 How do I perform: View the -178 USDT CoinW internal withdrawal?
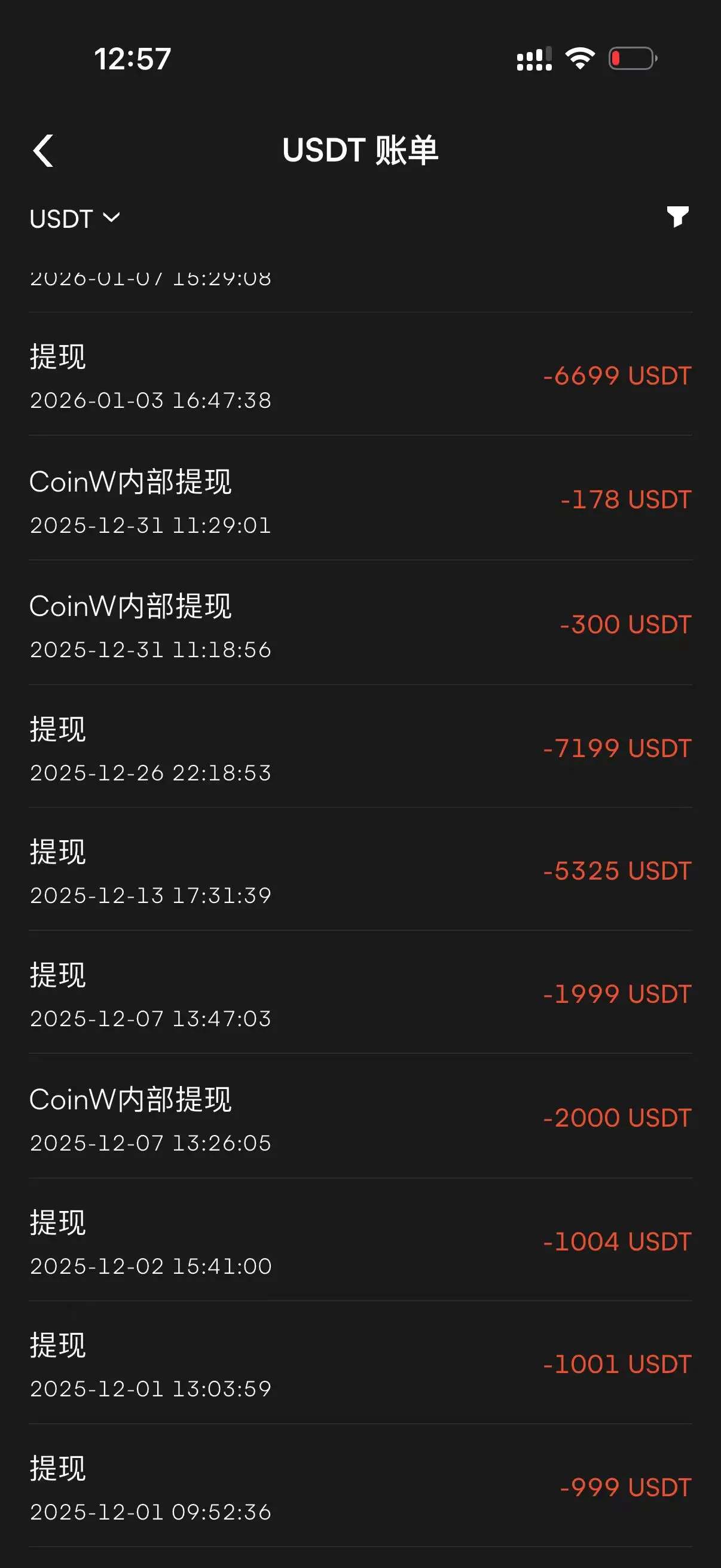tap(360, 500)
